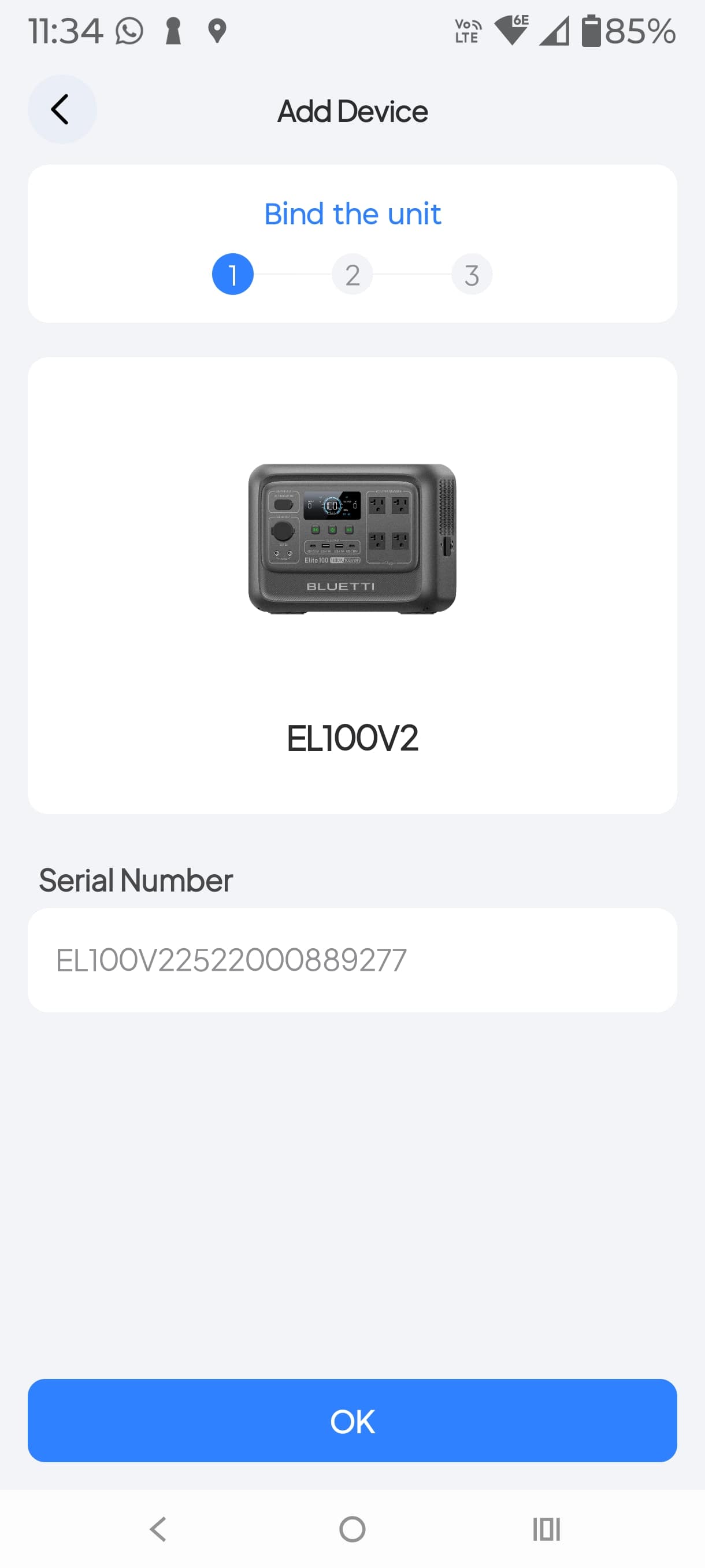Image resolution: width=705 pixels, height=1568 pixels.
Task: Select step 2 in the binding progress
Action: [x=352, y=274]
